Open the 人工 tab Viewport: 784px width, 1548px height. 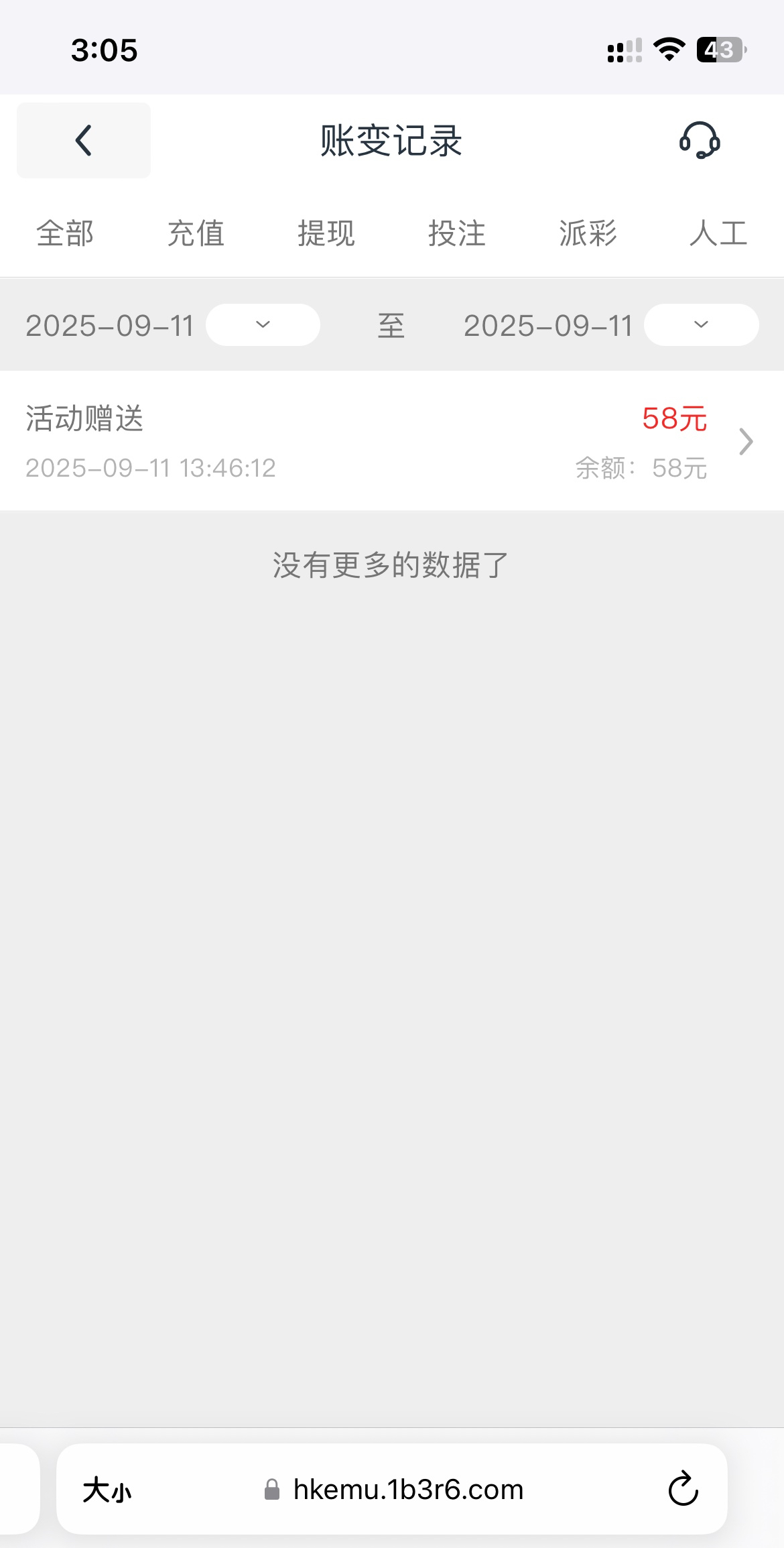click(718, 233)
